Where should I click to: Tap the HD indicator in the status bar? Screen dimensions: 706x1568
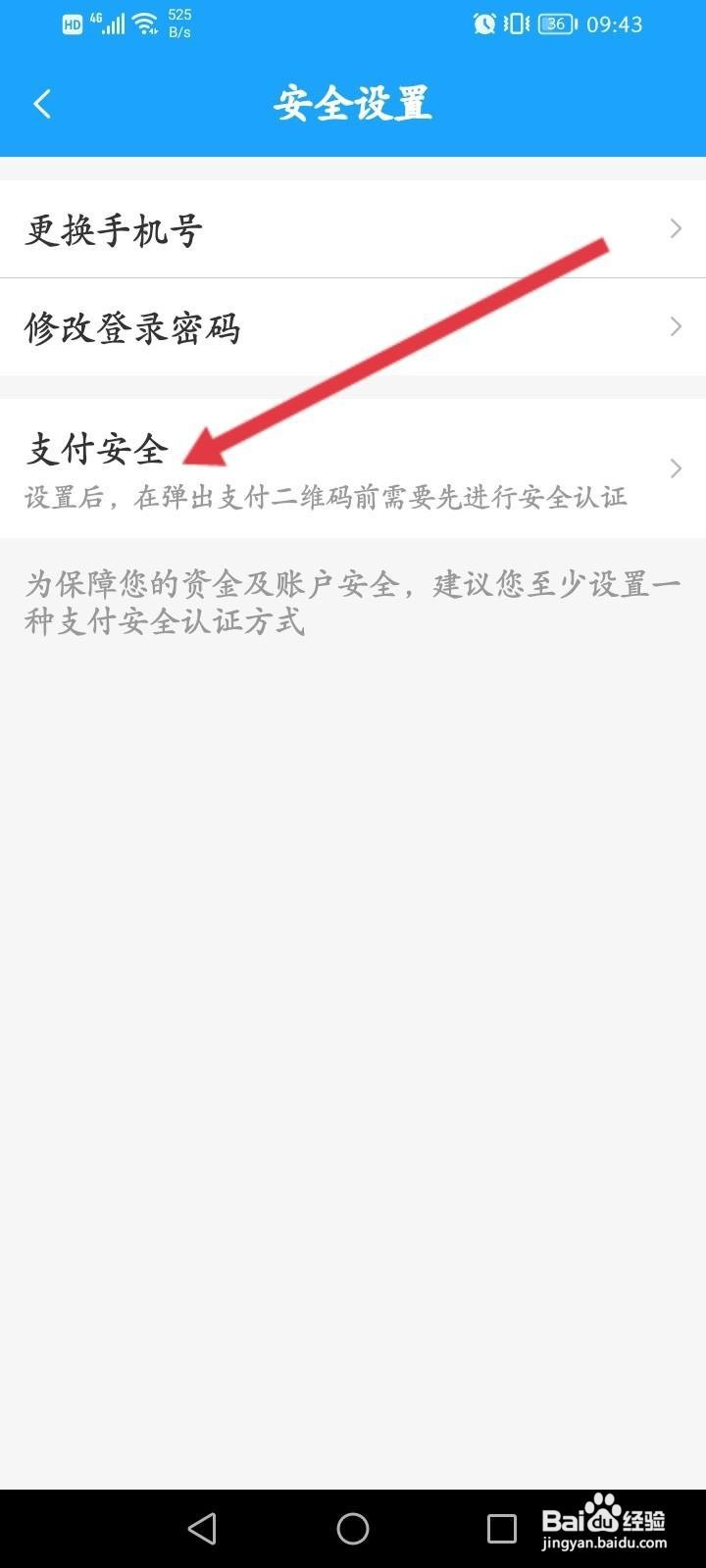[x=69, y=24]
